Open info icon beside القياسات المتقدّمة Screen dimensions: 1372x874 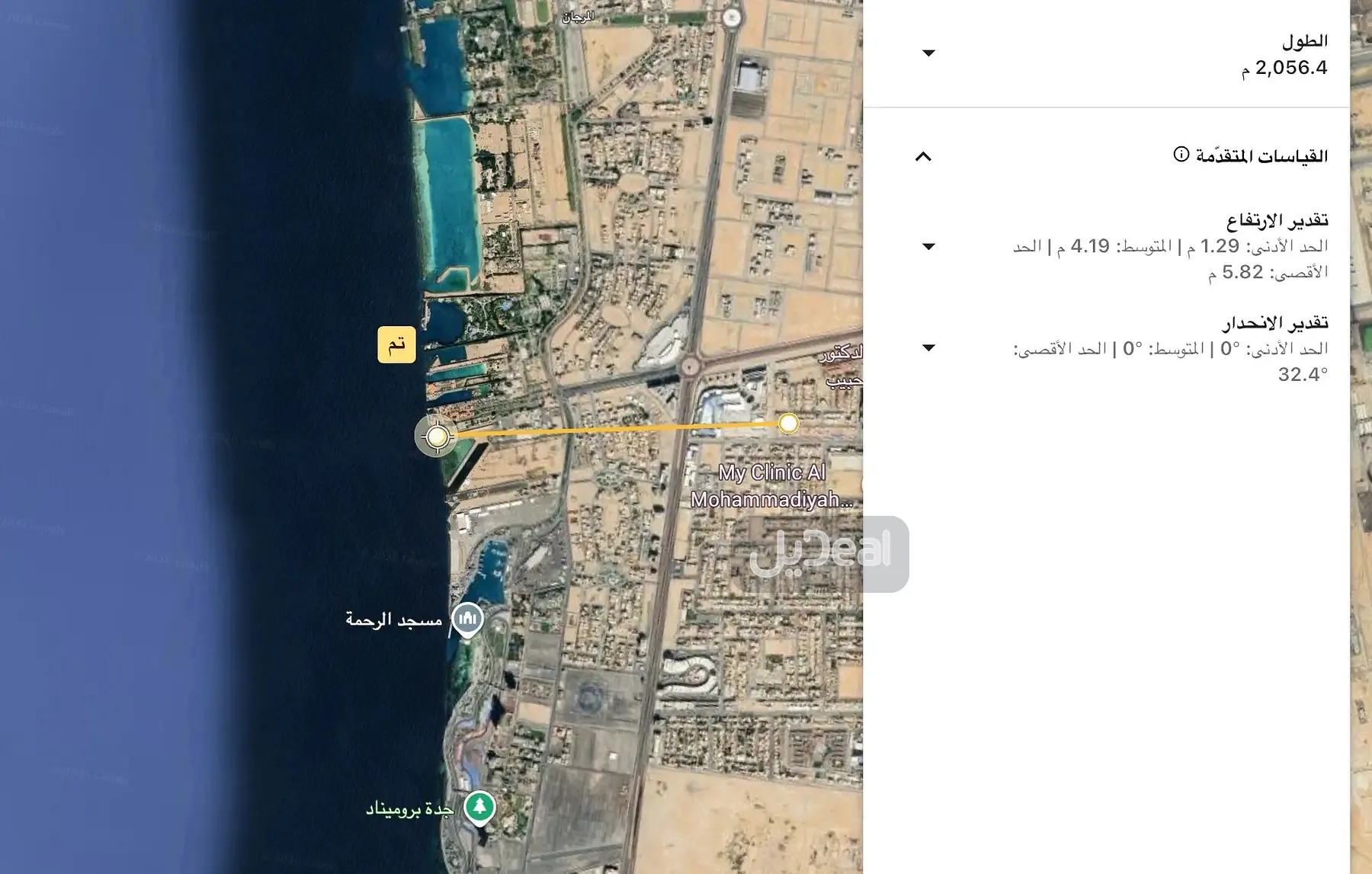pyautogui.click(x=1181, y=155)
